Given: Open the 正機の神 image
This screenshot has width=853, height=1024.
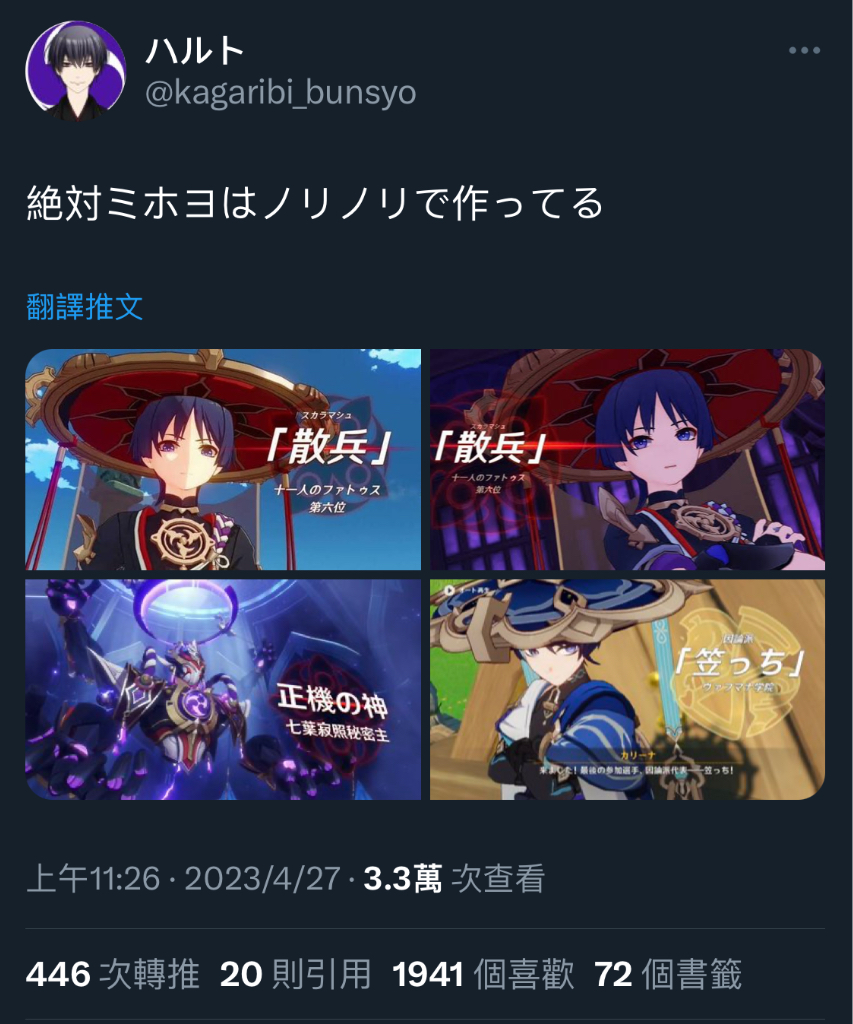Looking at the screenshot, I should click(x=223, y=689).
